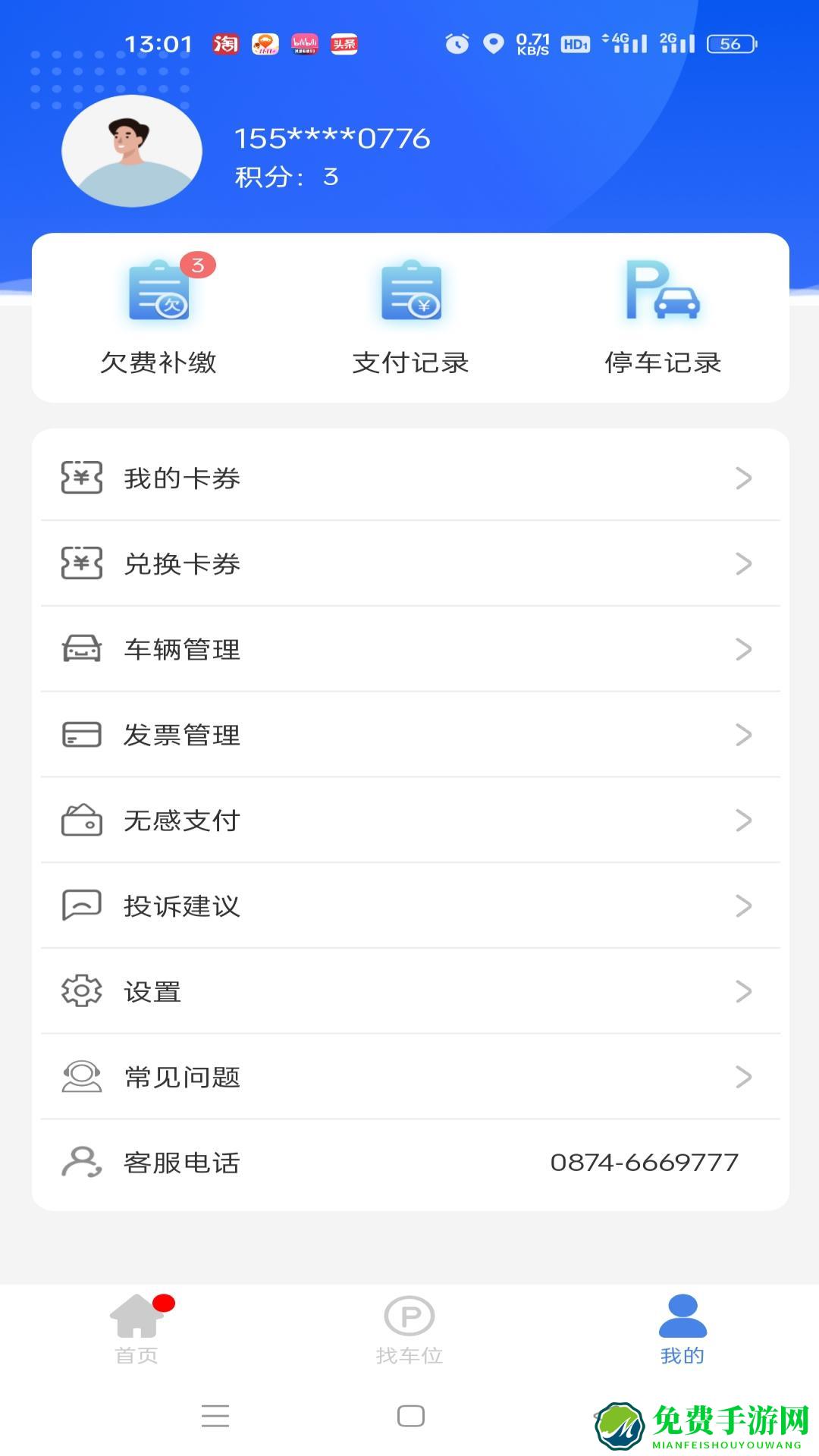
Task: Open the 设置 gear icon
Action: coord(80,990)
